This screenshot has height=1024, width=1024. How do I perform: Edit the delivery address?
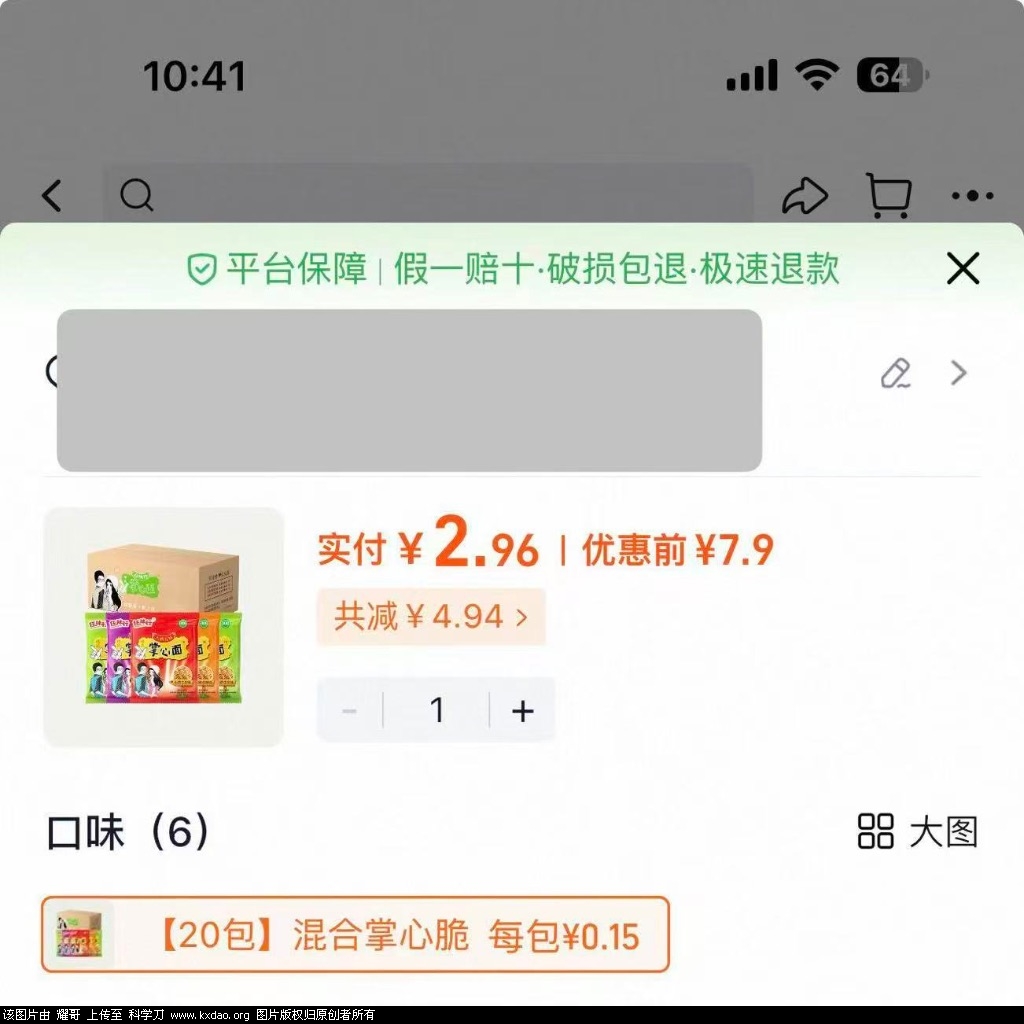895,374
